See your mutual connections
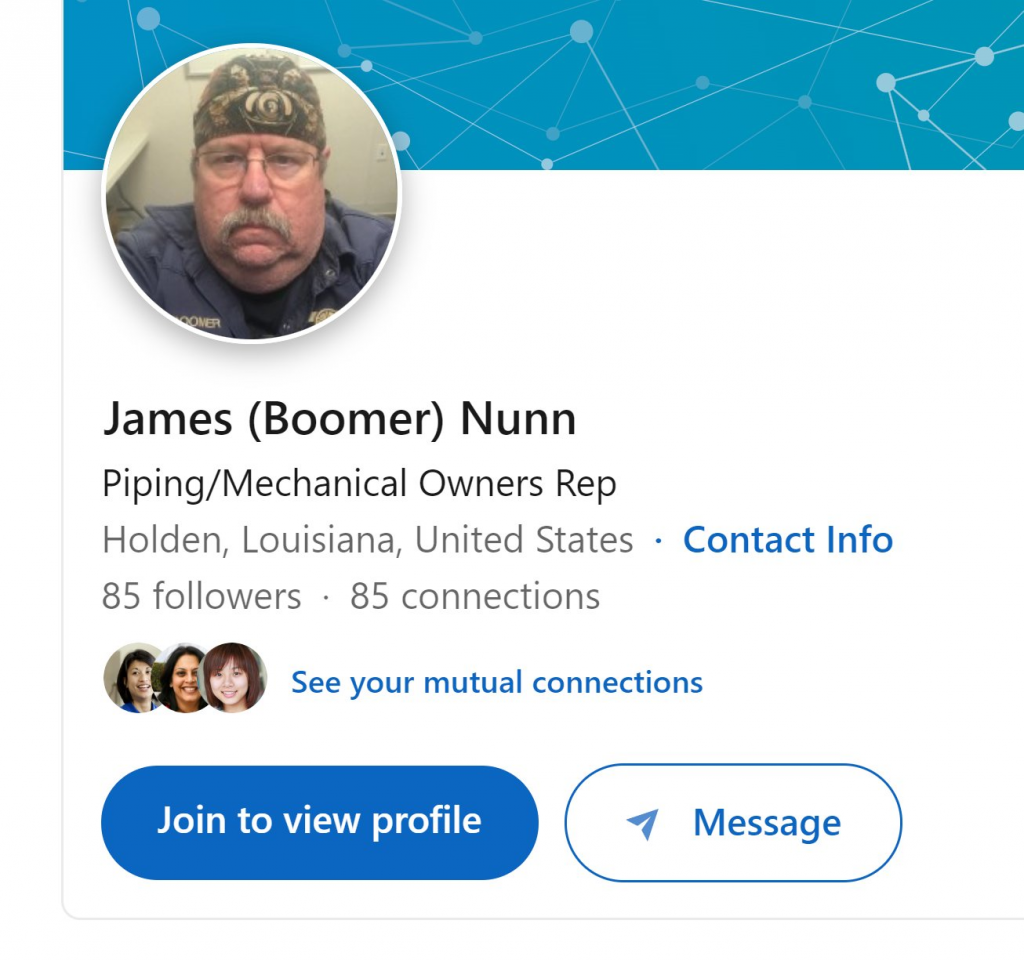Image resolution: width=1024 pixels, height=960 pixels. [496, 683]
